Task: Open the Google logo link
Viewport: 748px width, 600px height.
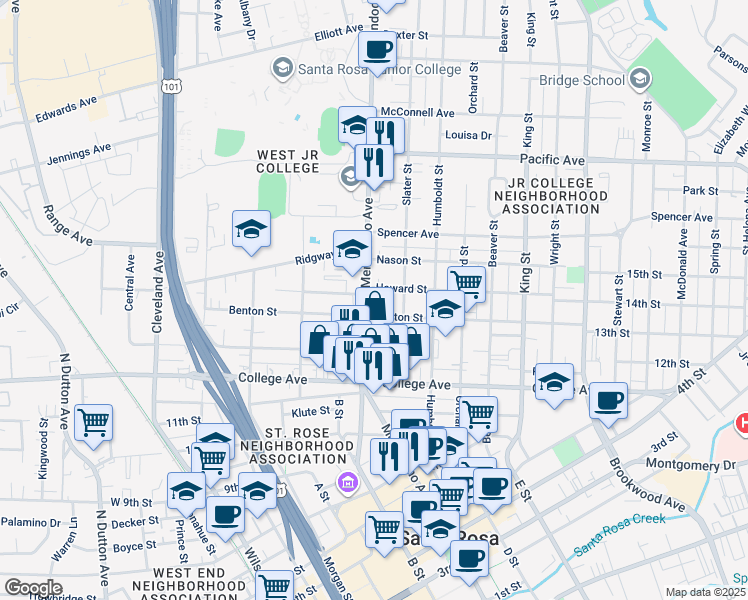Action: tap(33, 588)
